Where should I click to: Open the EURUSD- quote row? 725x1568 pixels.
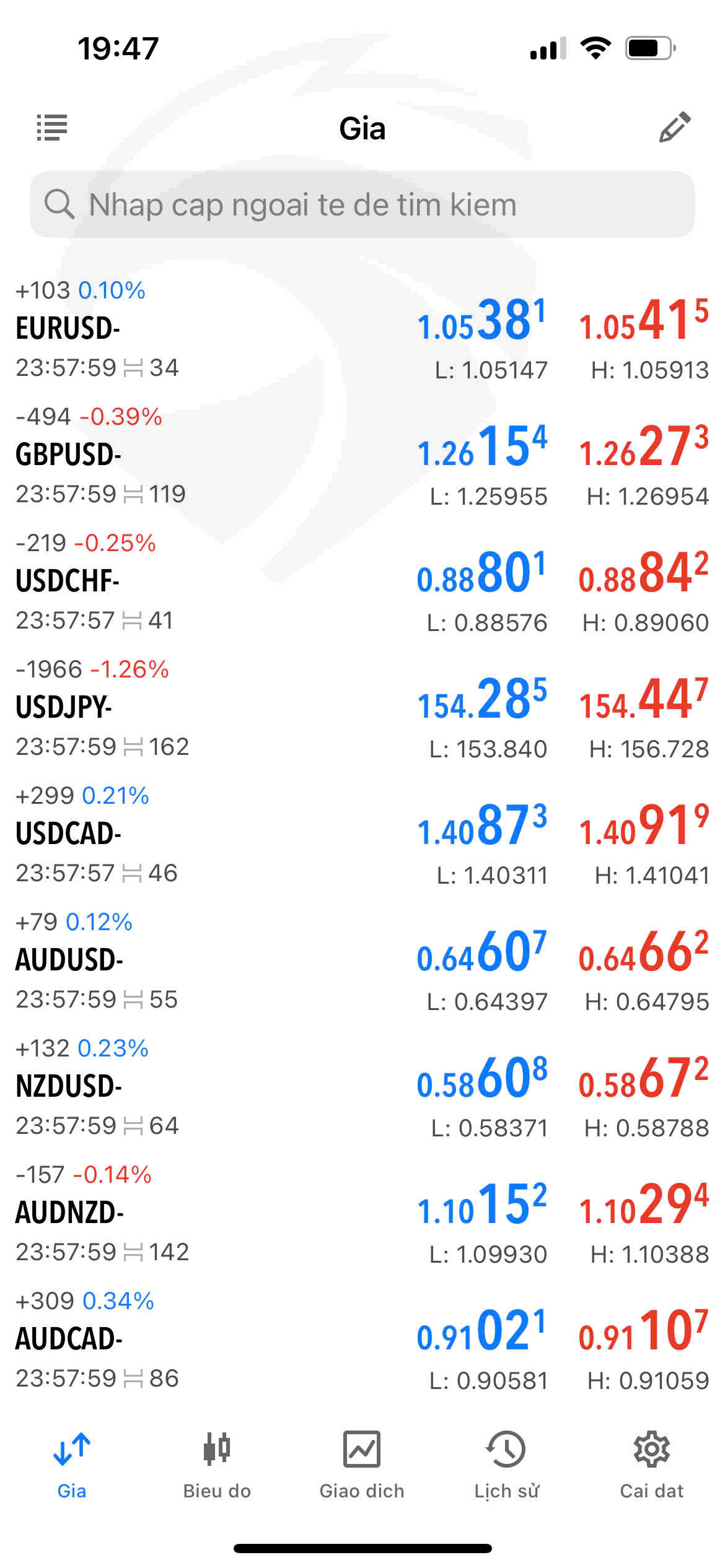pyautogui.click(x=362, y=329)
